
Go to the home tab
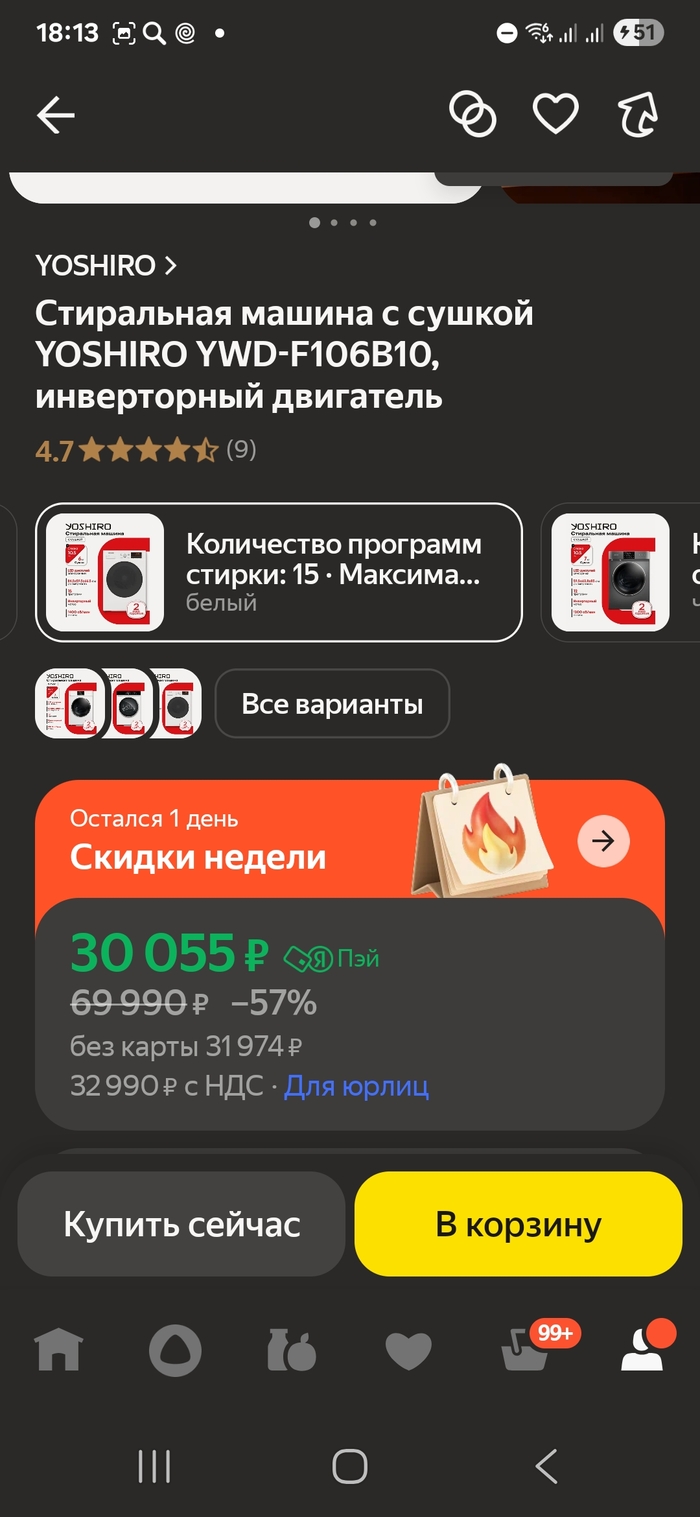pyautogui.click(x=58, y=1351)
